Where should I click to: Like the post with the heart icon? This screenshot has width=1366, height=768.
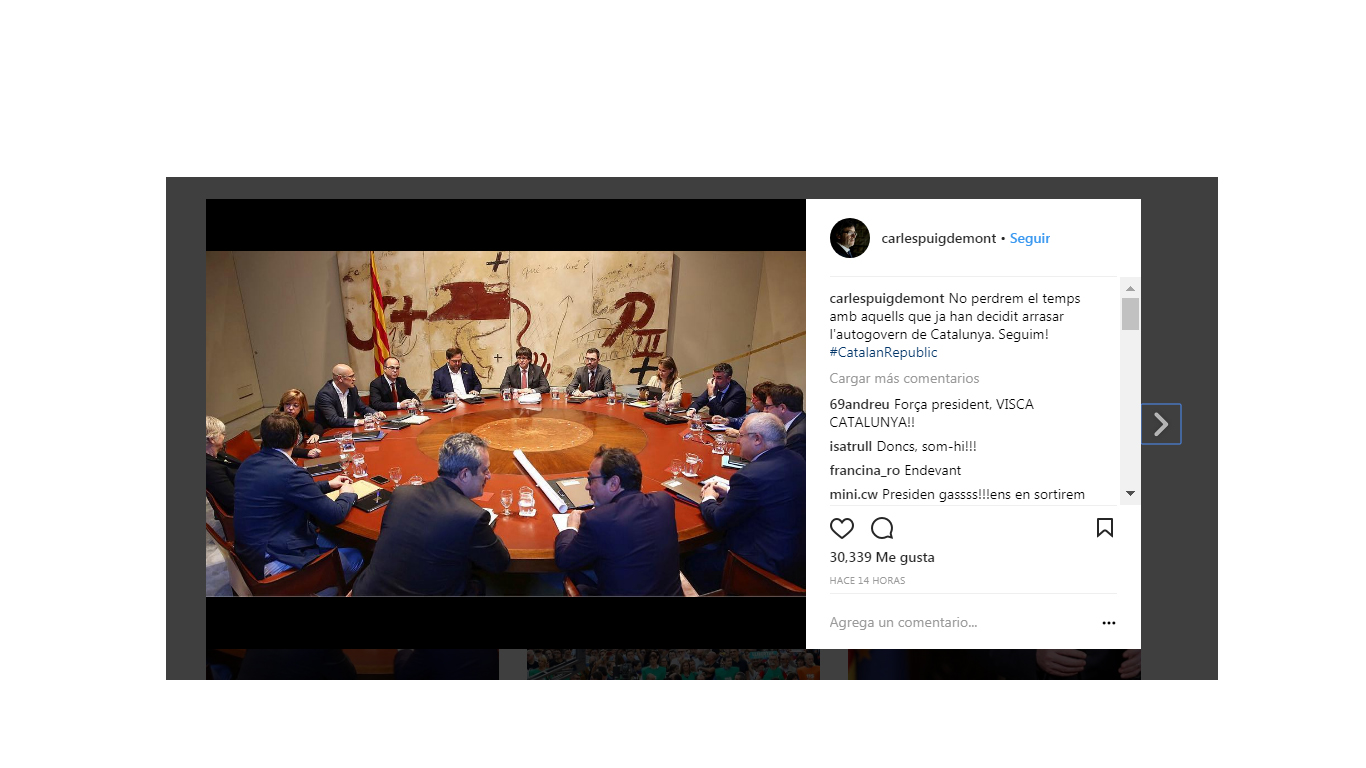(x=842, y=528)
